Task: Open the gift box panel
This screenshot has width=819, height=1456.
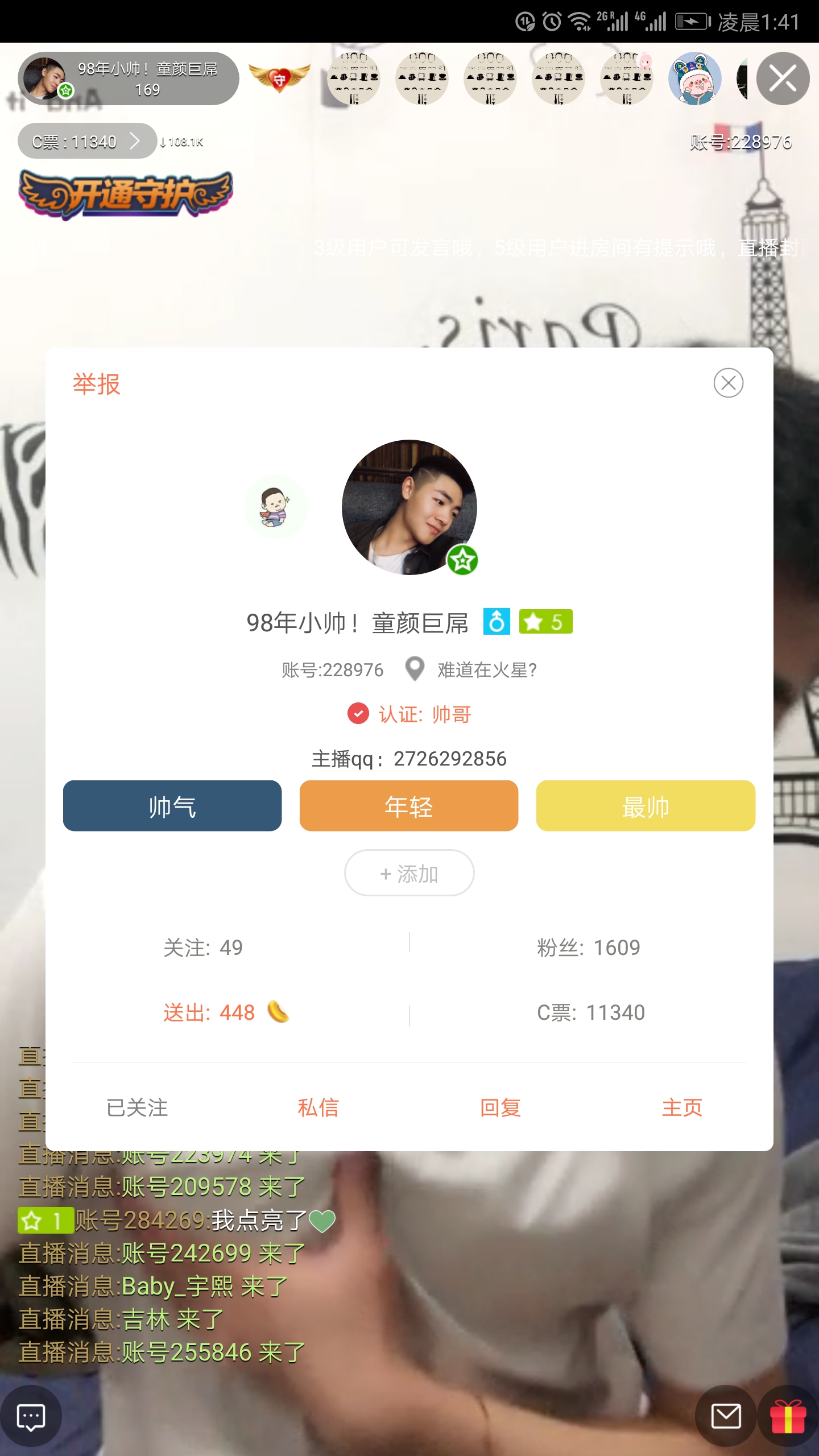Action: [788, 1416]
